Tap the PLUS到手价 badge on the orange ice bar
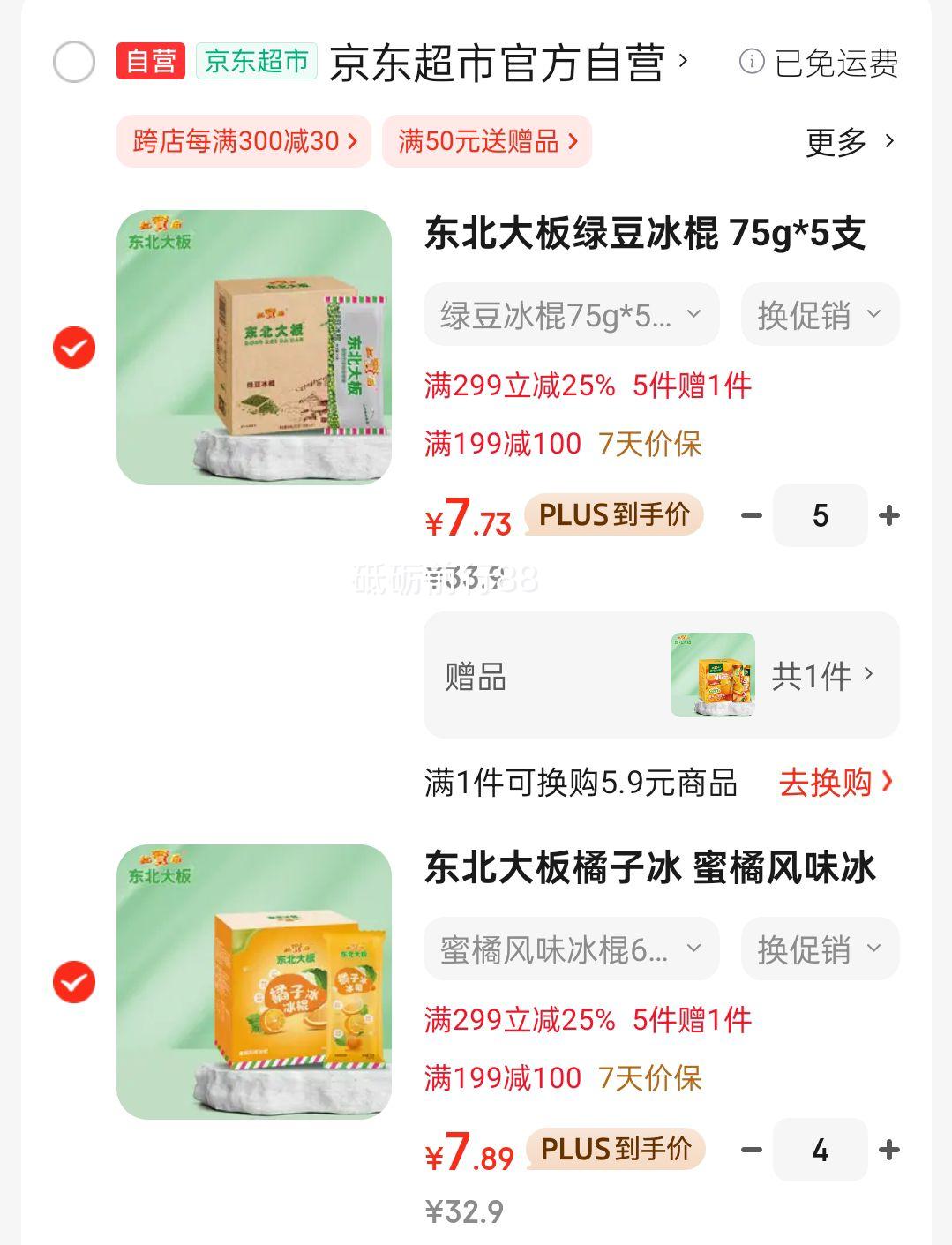Viewport: 952px width, 1245px height. (x=614, y=1150)
